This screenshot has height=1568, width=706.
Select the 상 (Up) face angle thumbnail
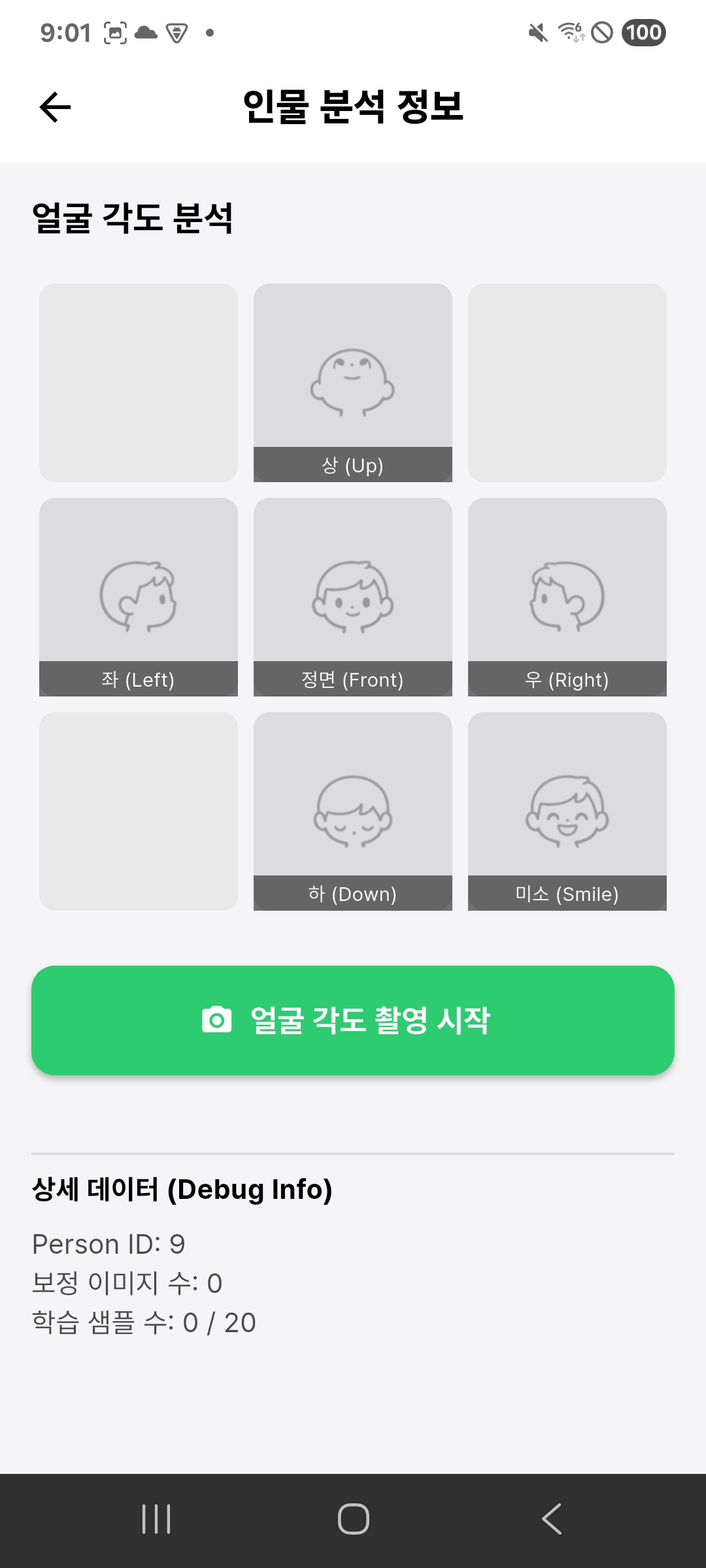(x=352, y=382)
